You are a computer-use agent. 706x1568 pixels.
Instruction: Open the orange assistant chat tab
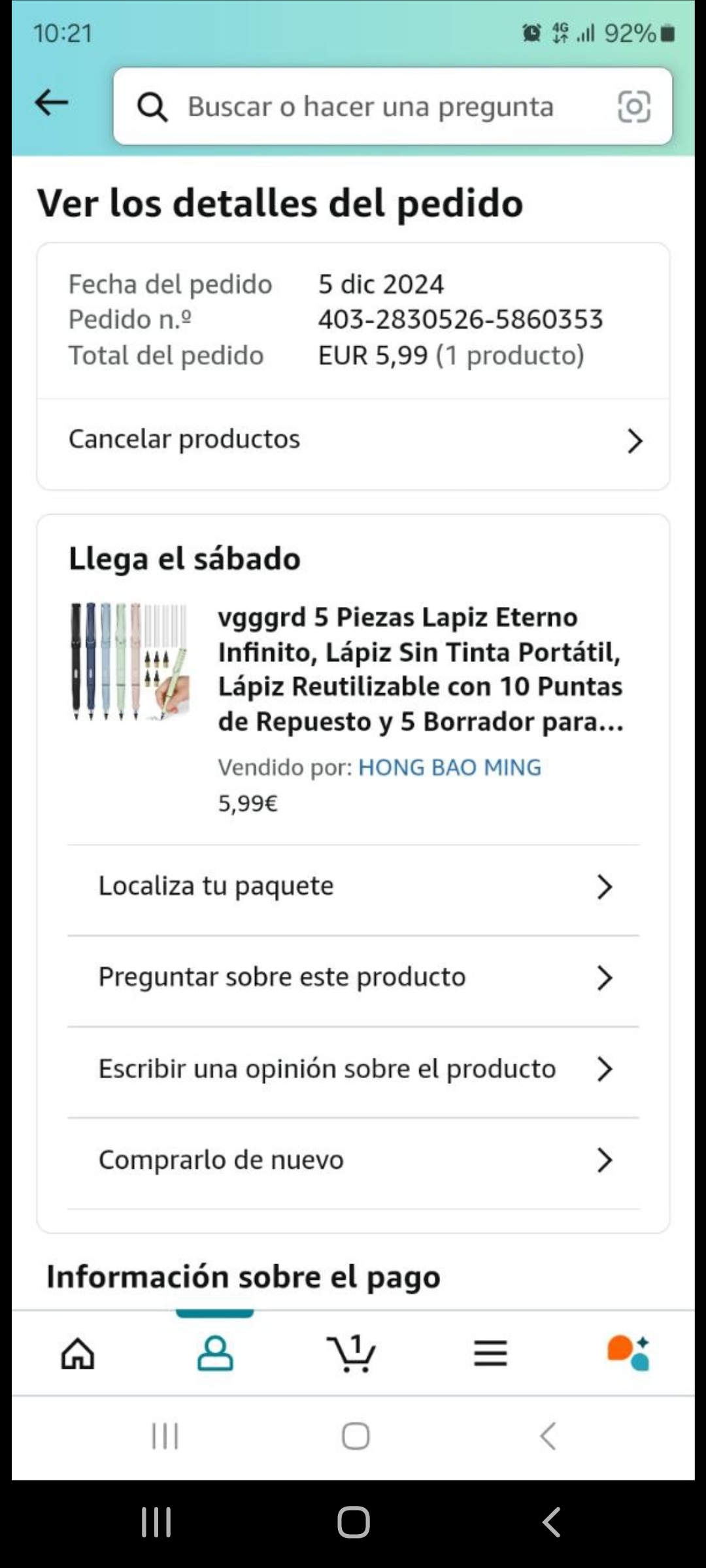[x=628, y=1352]
